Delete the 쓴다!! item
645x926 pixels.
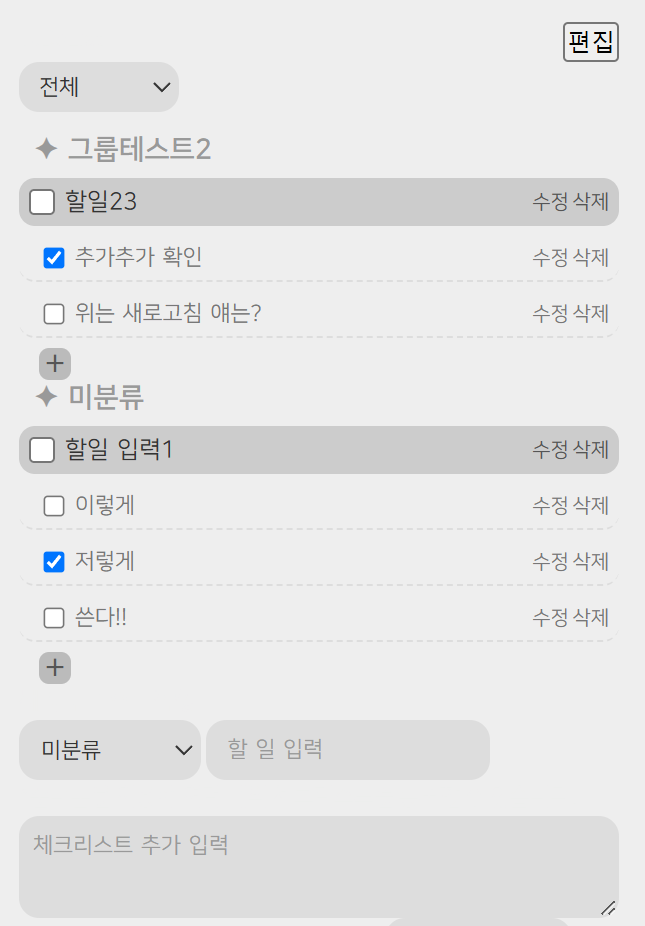tap(590, 618)
